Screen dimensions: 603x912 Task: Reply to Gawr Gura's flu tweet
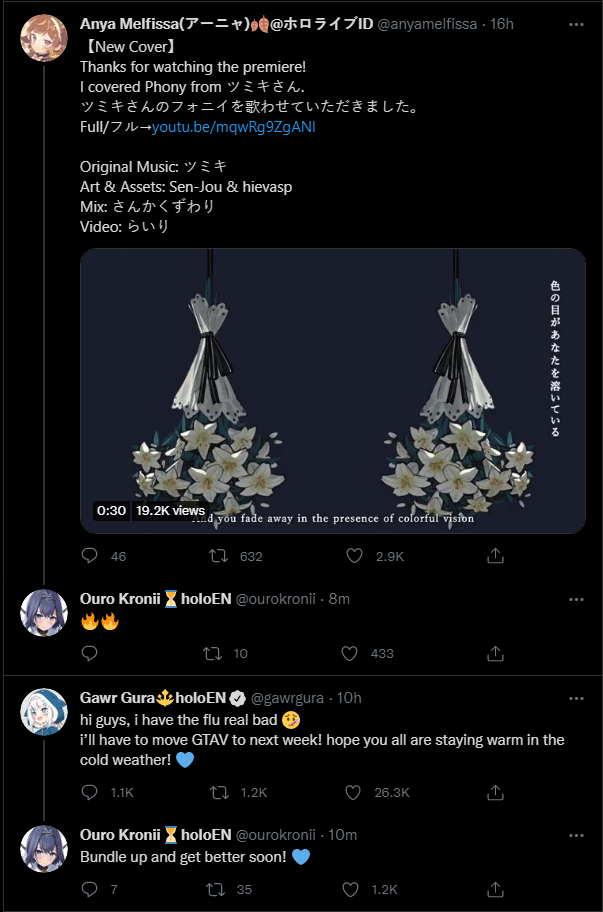click(90, 792)
